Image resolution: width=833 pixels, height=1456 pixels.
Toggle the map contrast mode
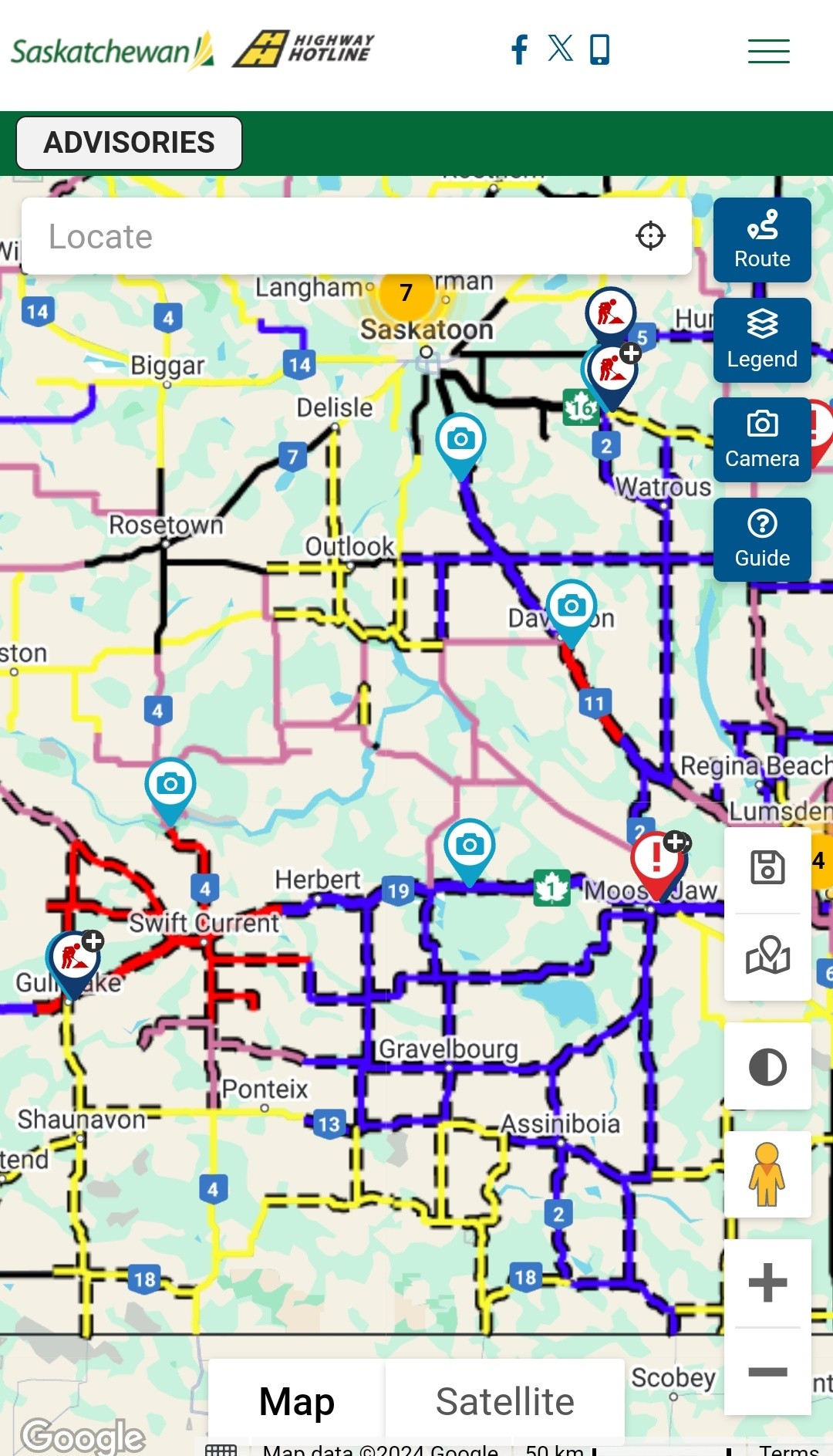pyautogui.click(x=767, y=1067)
